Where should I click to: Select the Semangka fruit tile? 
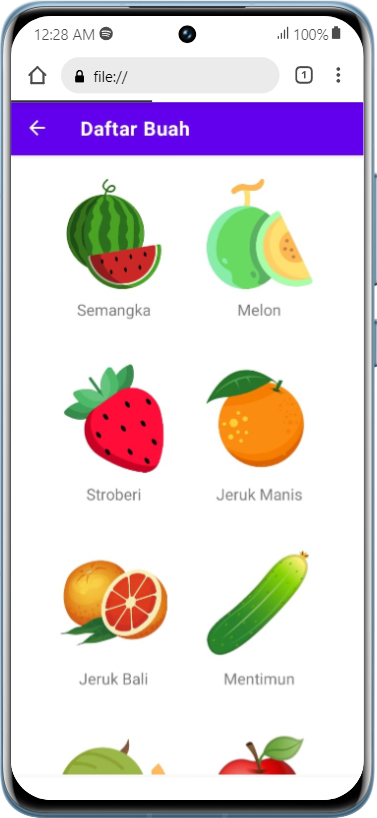114,249
